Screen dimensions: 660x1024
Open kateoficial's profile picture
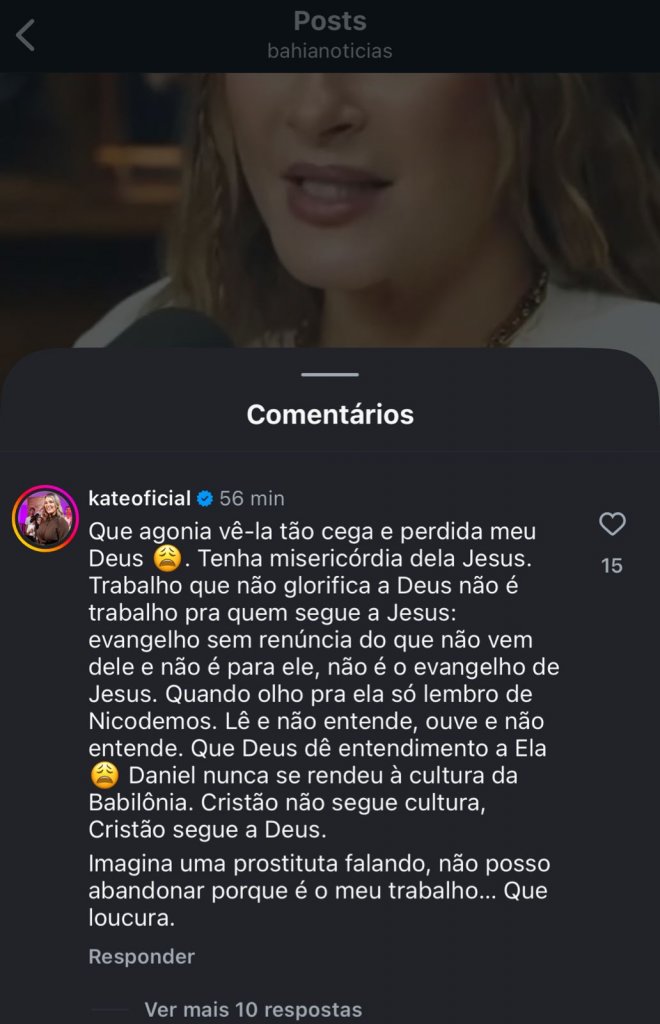[45, 519]
